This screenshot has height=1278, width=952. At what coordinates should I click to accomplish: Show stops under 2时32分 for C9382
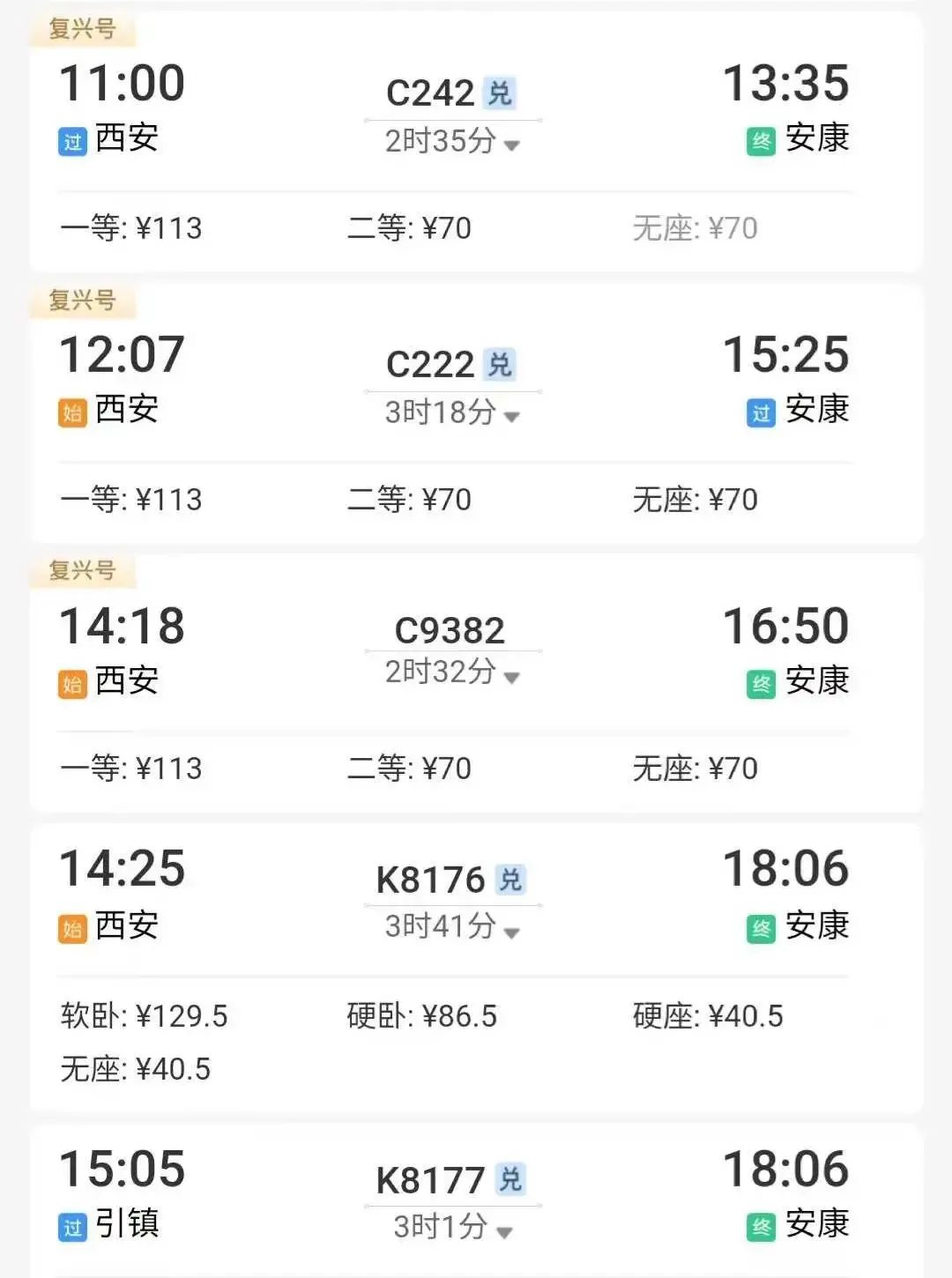point(452,673)
